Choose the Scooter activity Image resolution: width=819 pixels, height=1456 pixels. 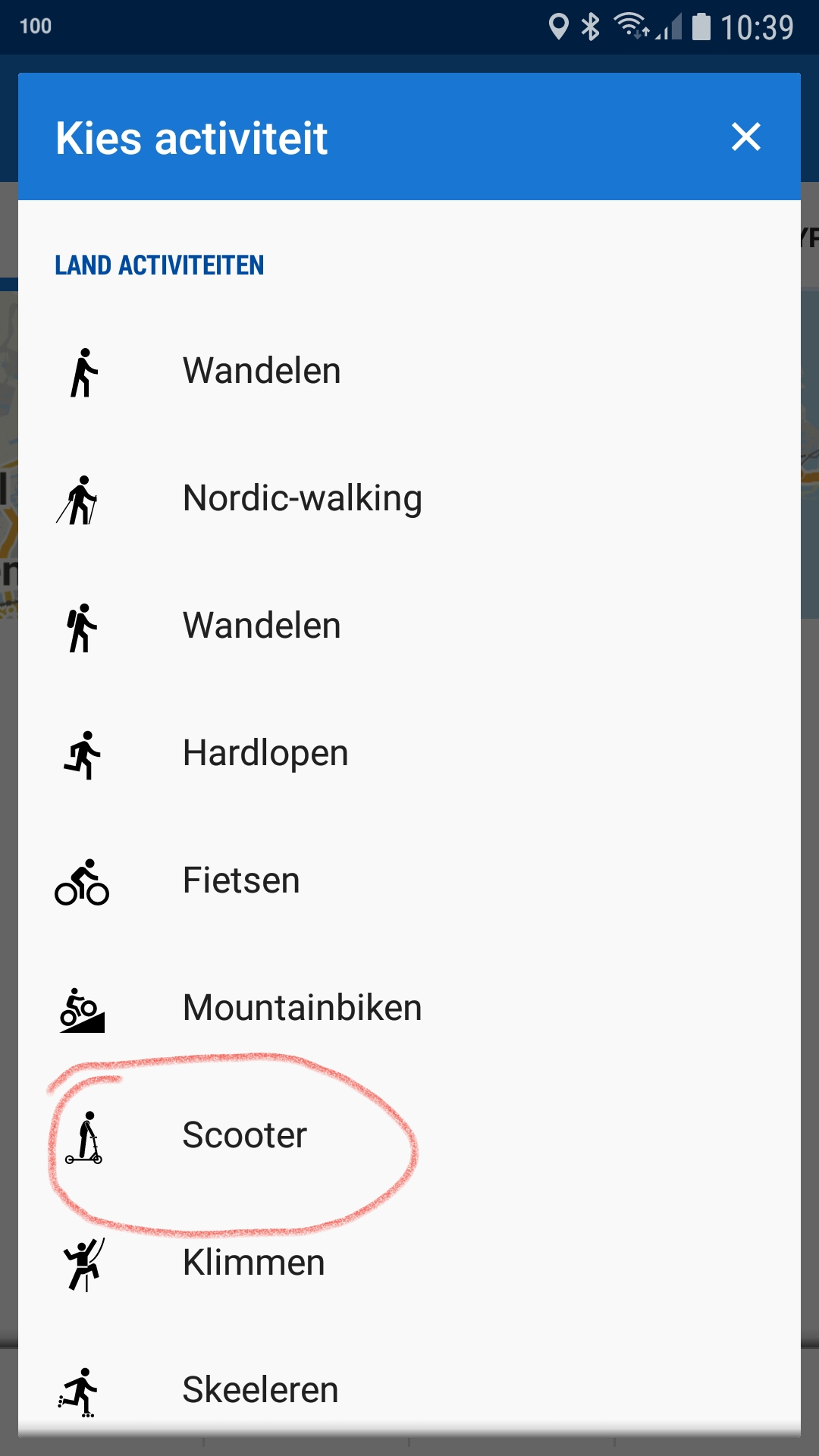(x=244, y=1136)
